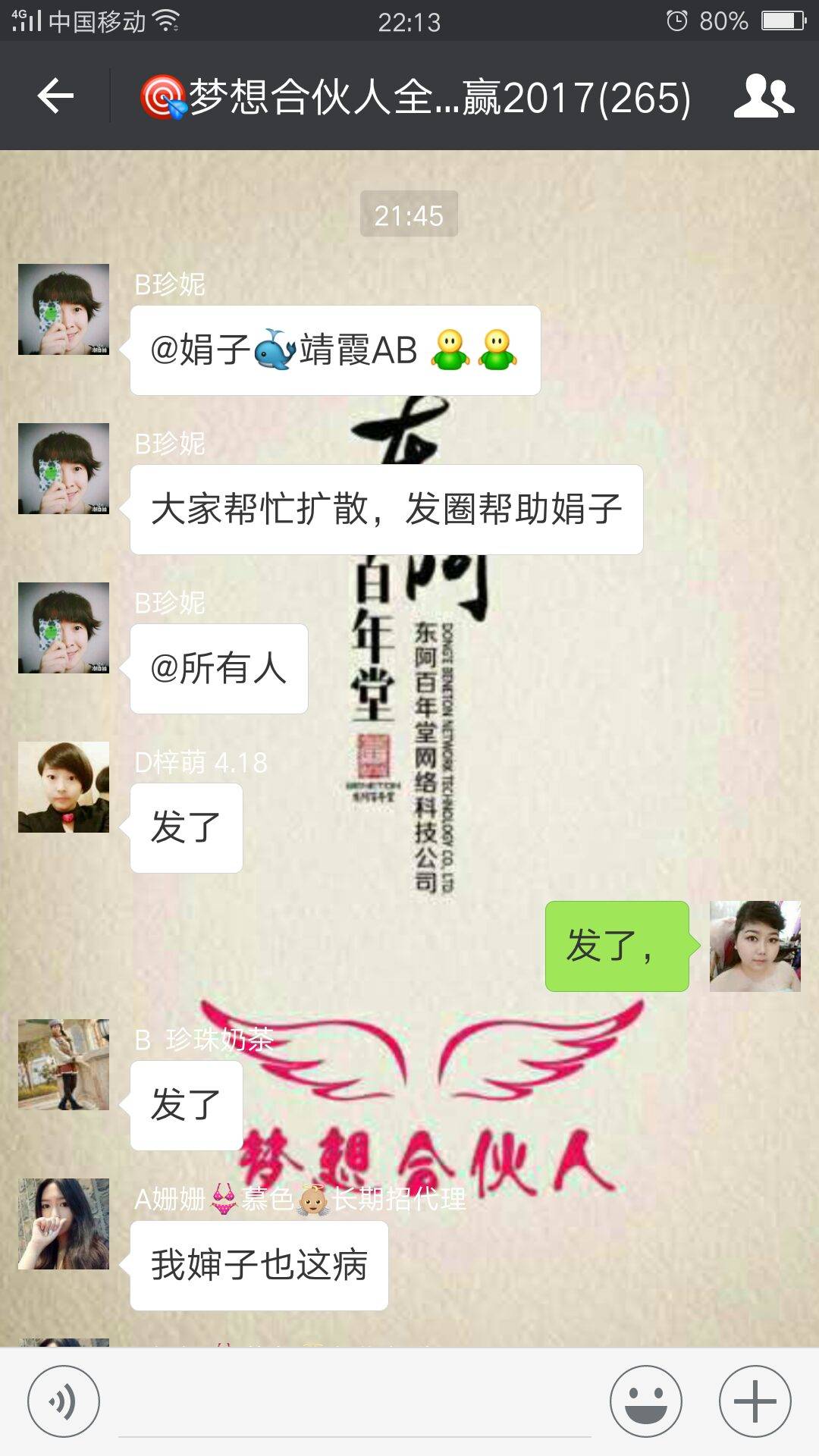Open group members info icon
Image resolution: width=819 pixels, height=1456 pixels.
click(763, 96)
